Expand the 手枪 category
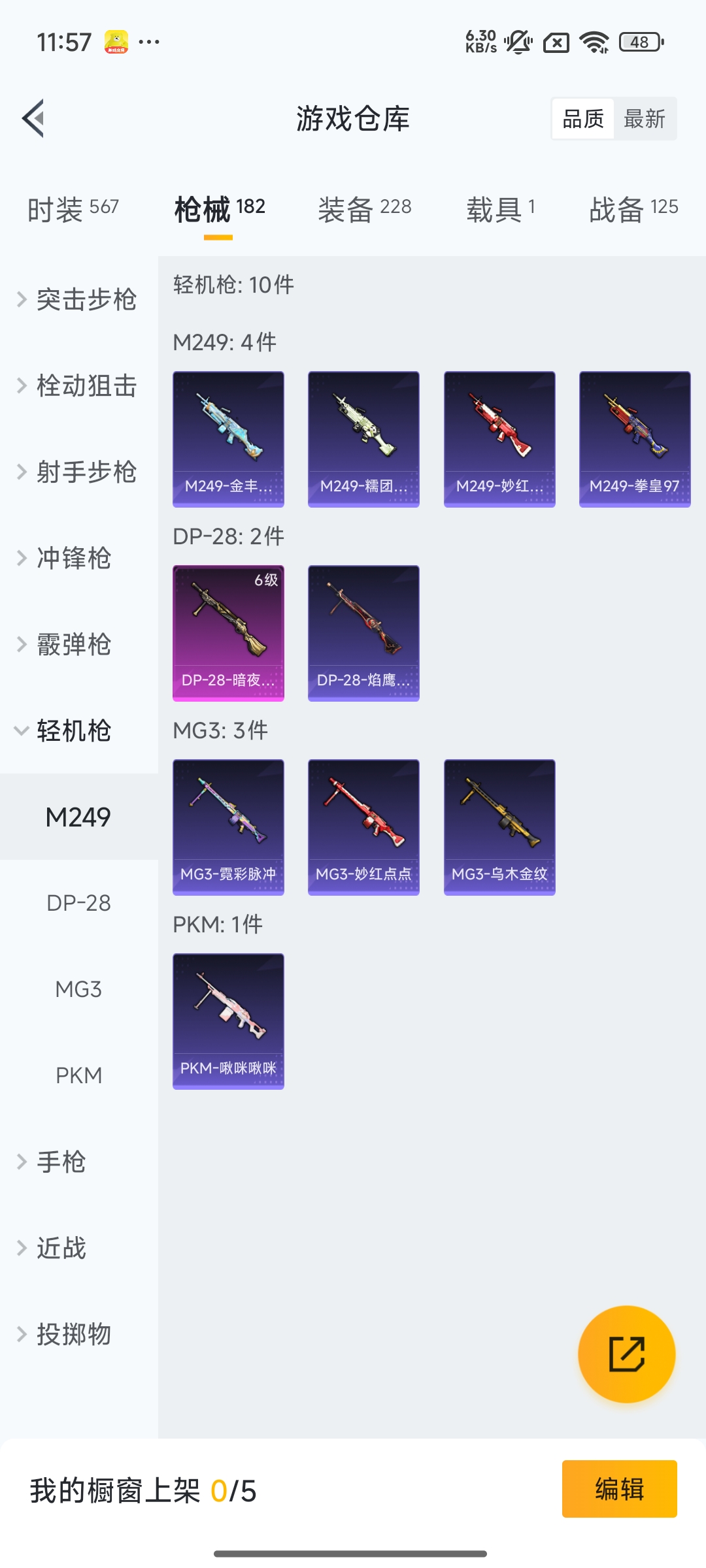 point(62,1162)
